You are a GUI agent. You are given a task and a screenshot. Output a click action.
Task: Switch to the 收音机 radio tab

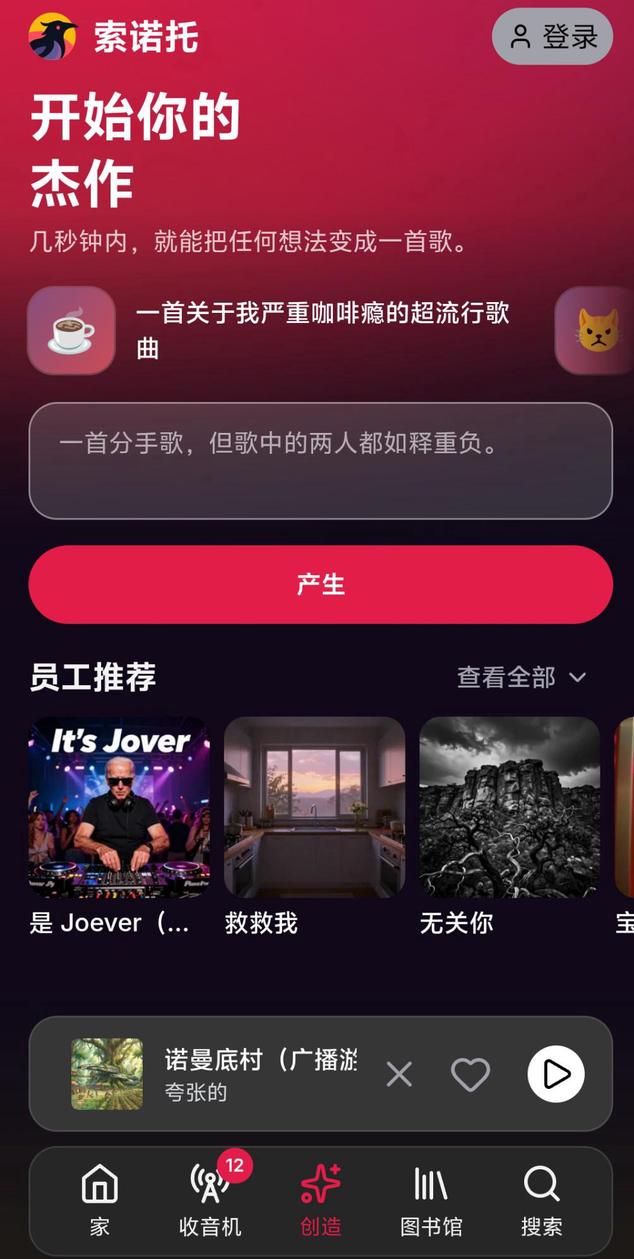click(x=210, y=1200)
